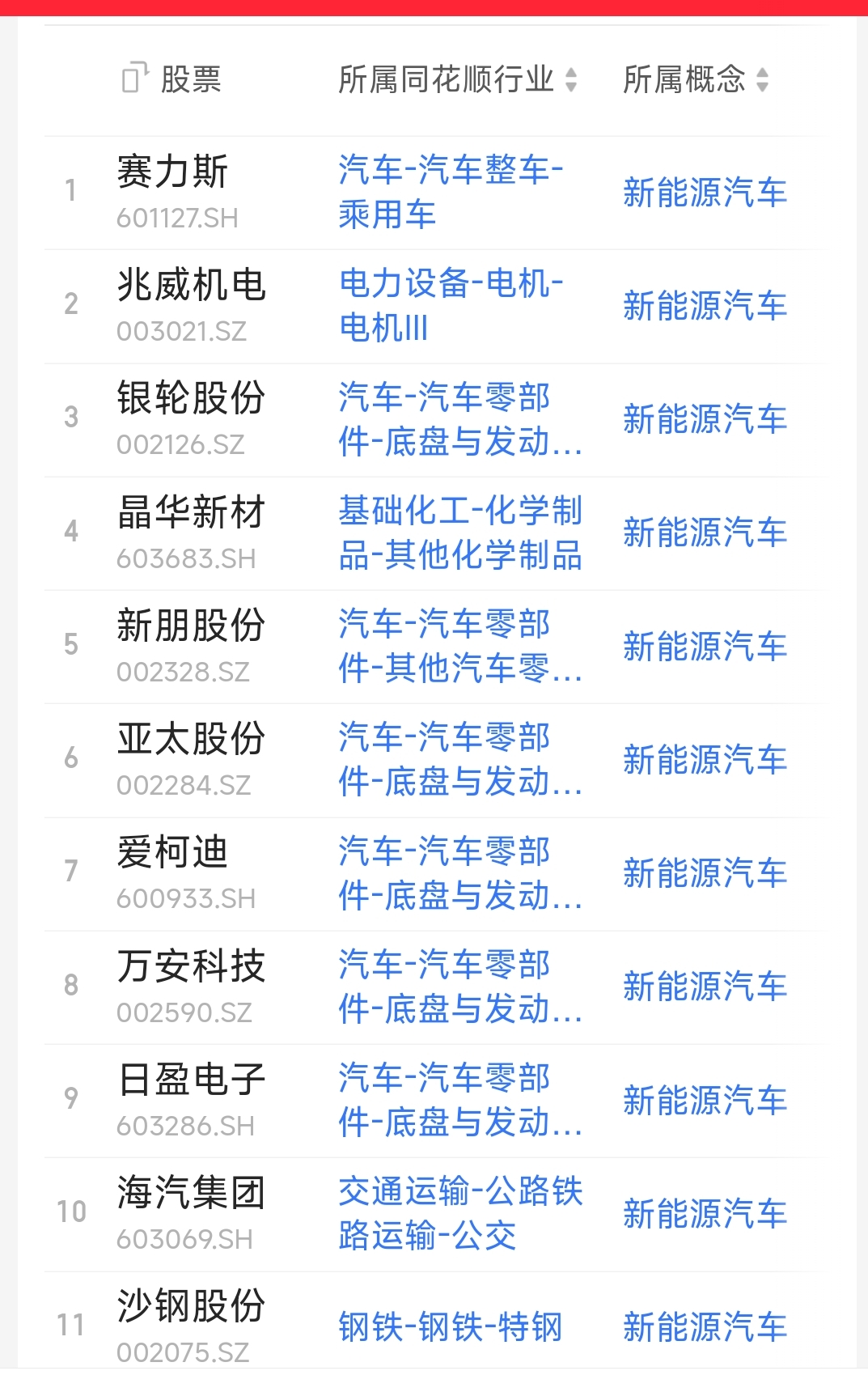Sort by 所属概念 column
868x1375 pixels.
point(761,79)
